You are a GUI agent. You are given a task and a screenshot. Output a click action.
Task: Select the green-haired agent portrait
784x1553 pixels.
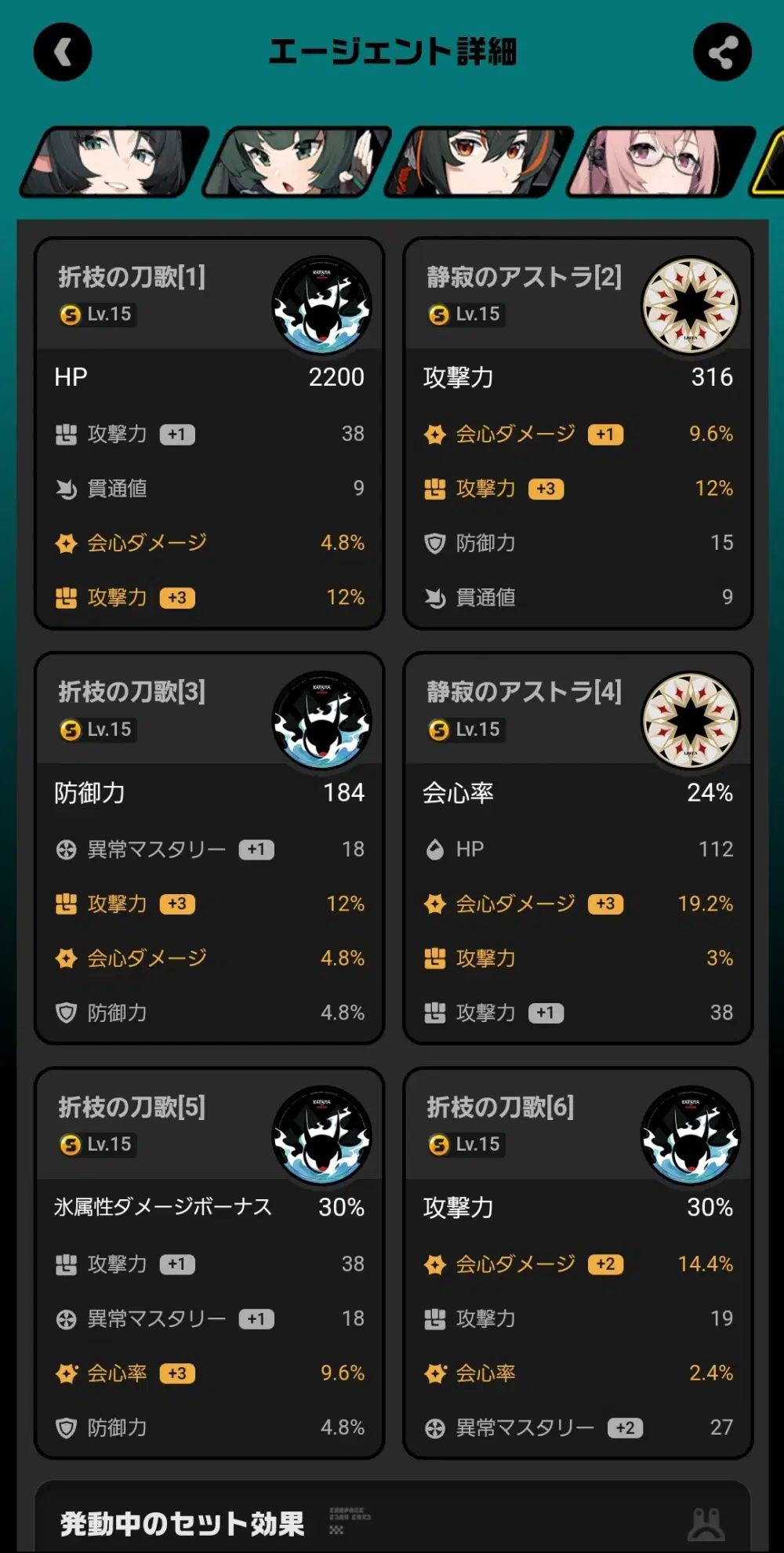point(294,162)
